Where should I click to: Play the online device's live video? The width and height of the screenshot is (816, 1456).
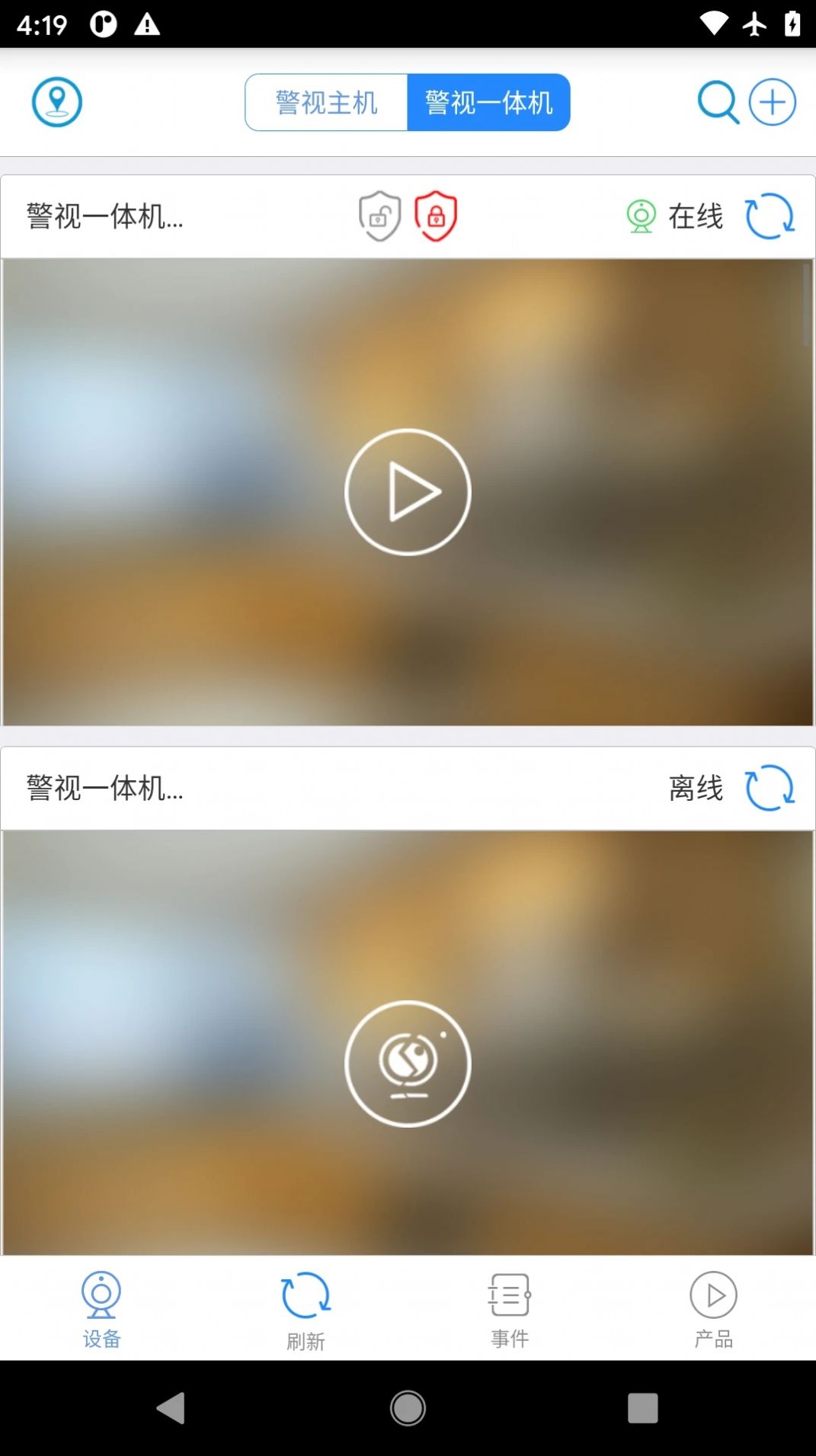point(408,492)
